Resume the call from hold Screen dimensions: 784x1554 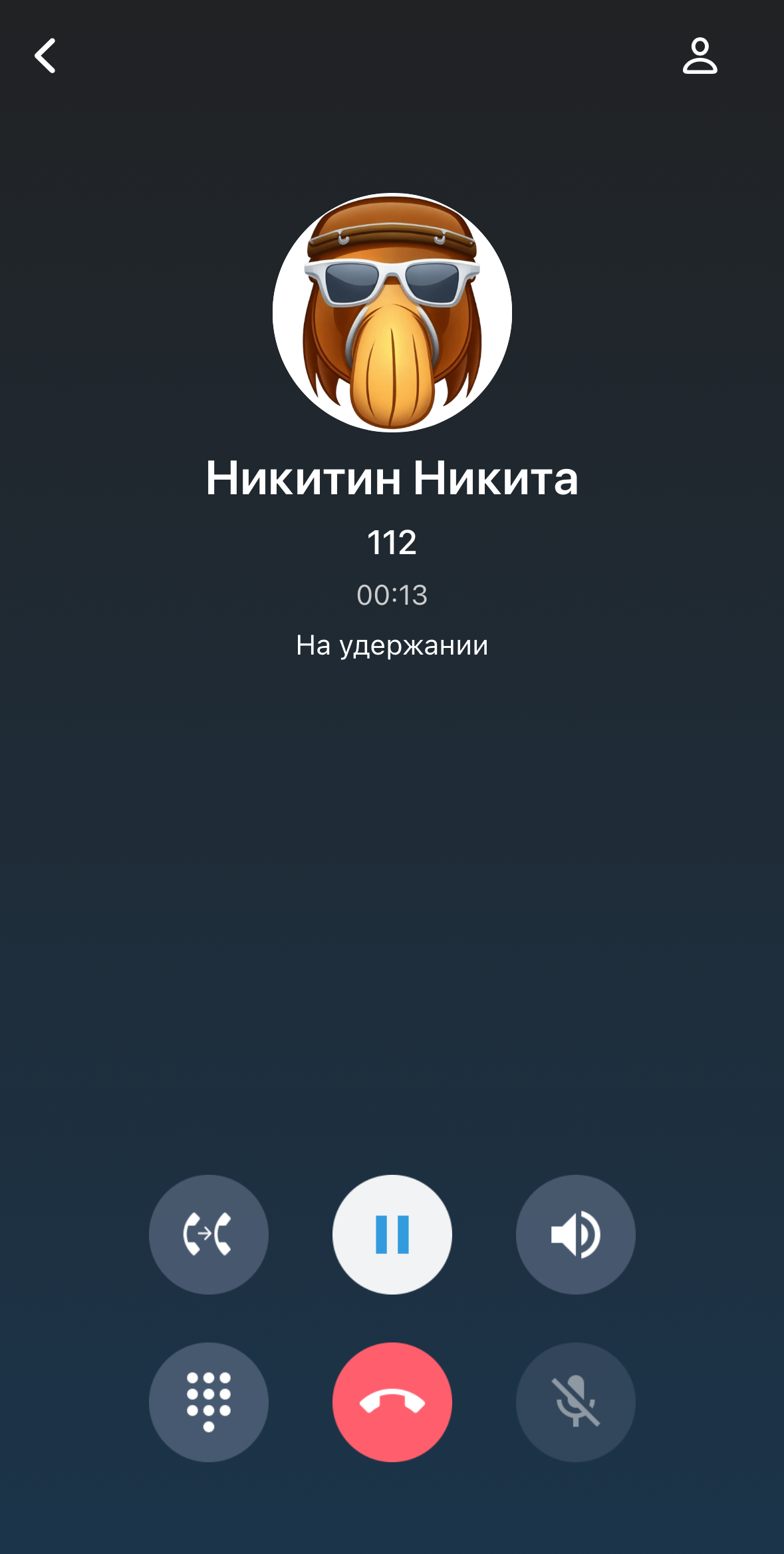(x=392, y=1234)
